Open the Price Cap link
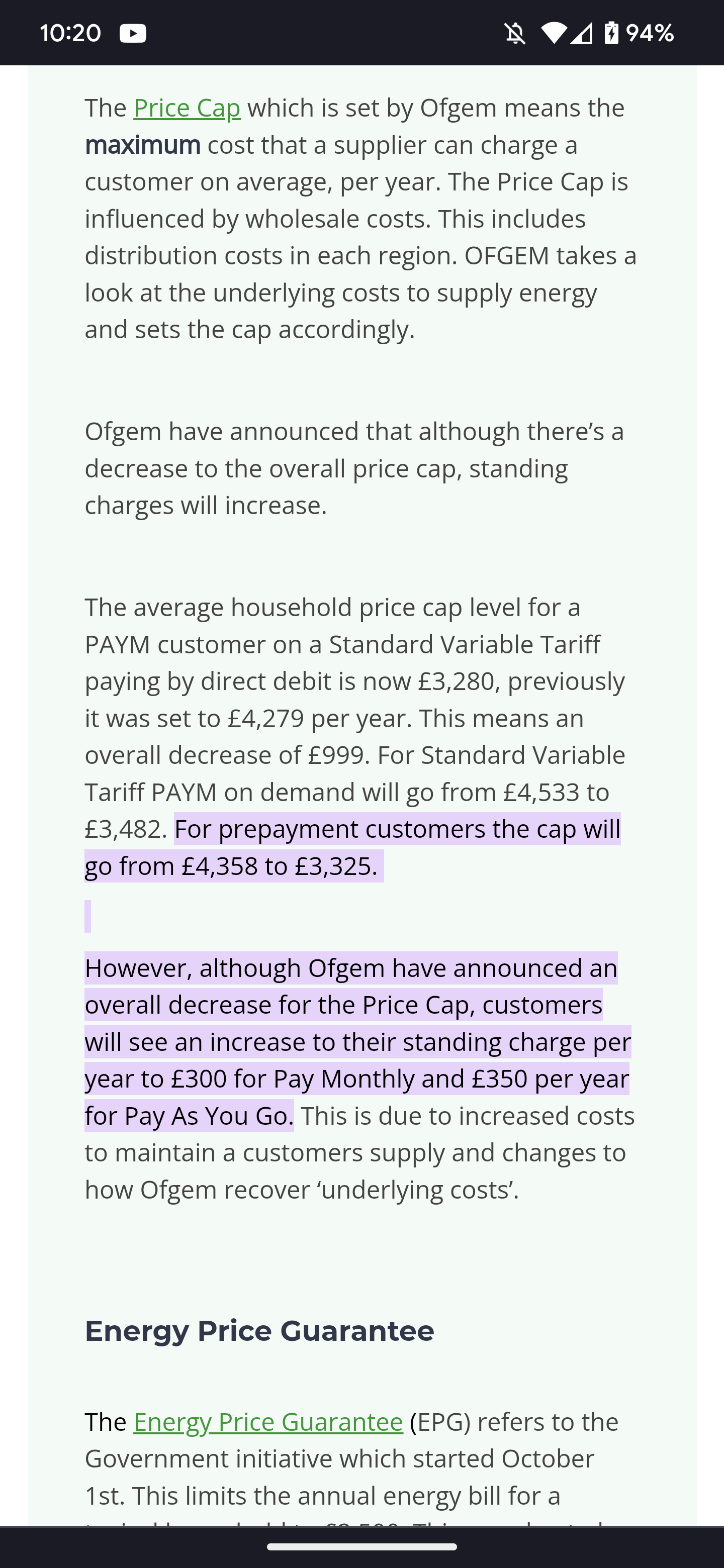724x1568 pixels. tap(187, 109)
